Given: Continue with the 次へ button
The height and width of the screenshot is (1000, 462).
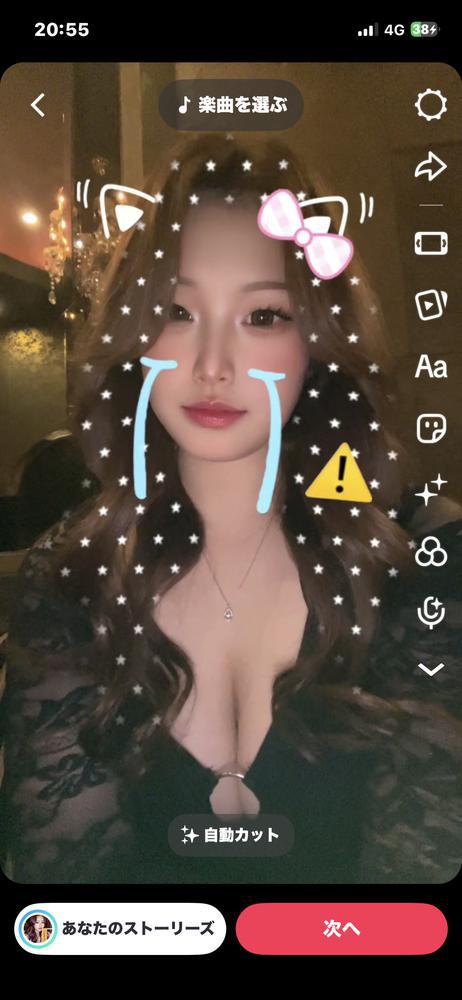Looking at the screenshot, I should 341,929.
